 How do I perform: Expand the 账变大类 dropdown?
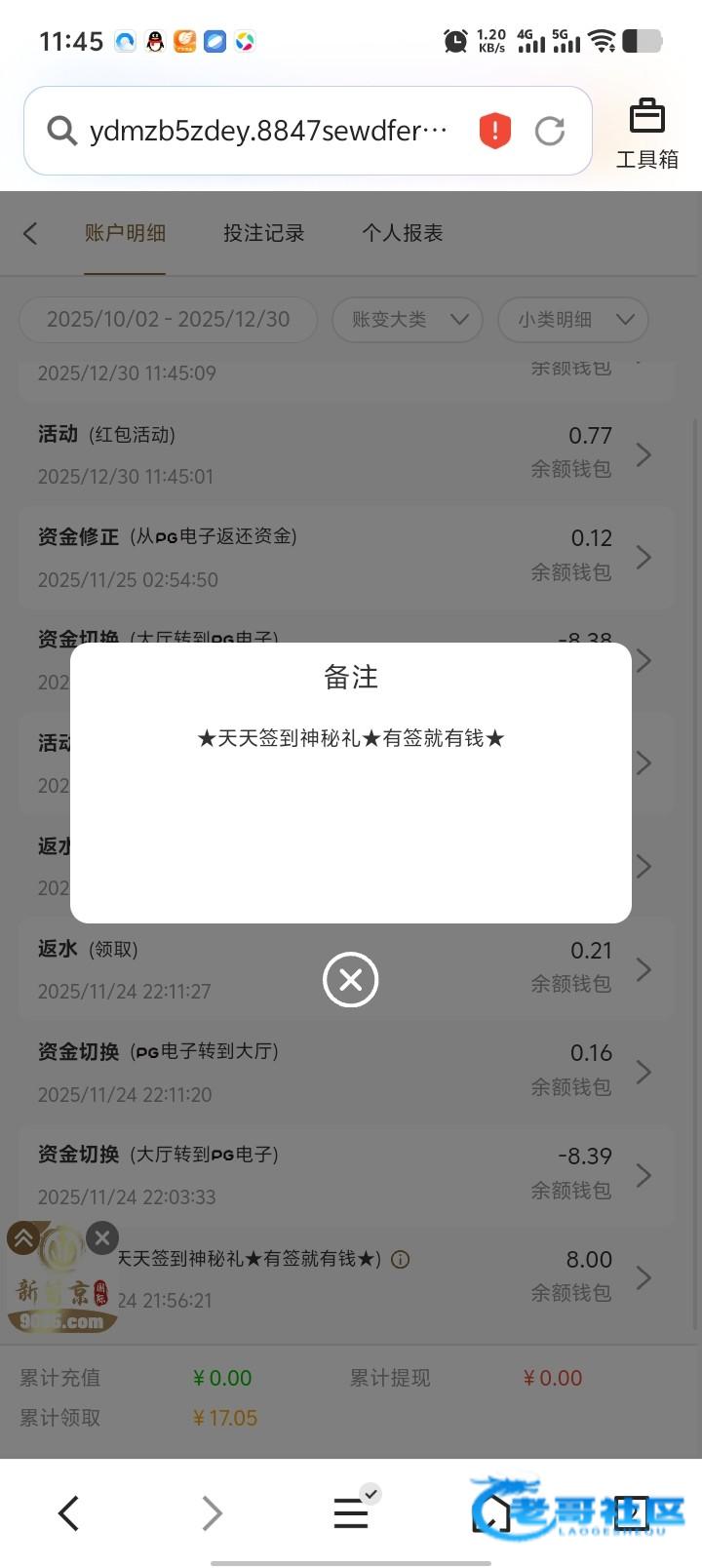pyautogui.click(x=408, y=320)
